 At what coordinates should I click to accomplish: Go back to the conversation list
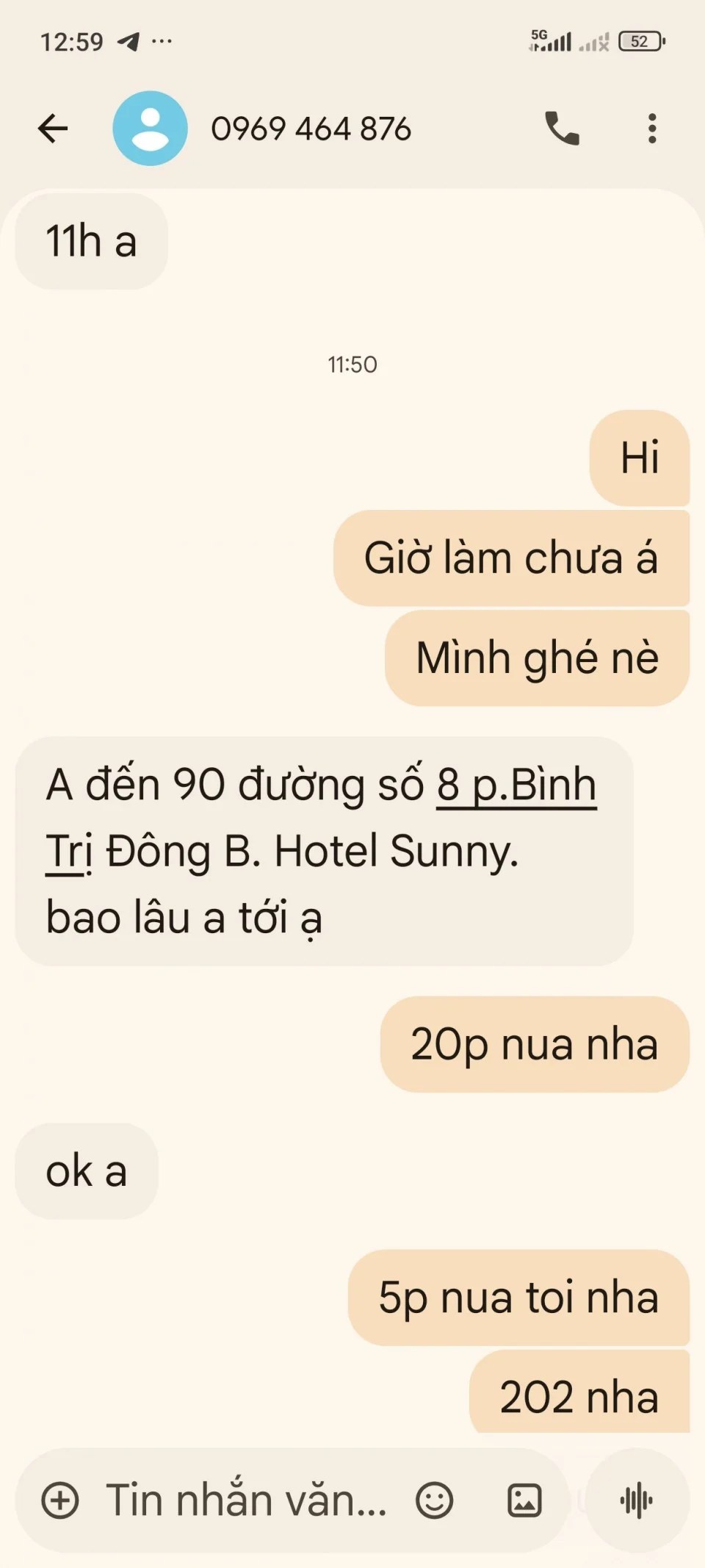coord(53,129)
